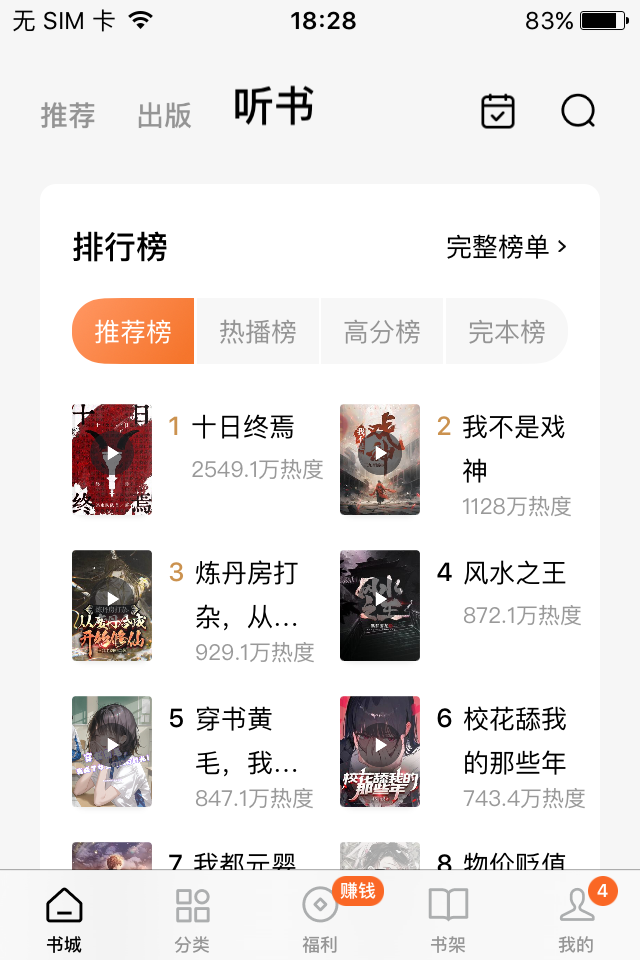Open the 我的 profile tab
Image resolution: width=640 pixels, height=960 pixels.
576,920
